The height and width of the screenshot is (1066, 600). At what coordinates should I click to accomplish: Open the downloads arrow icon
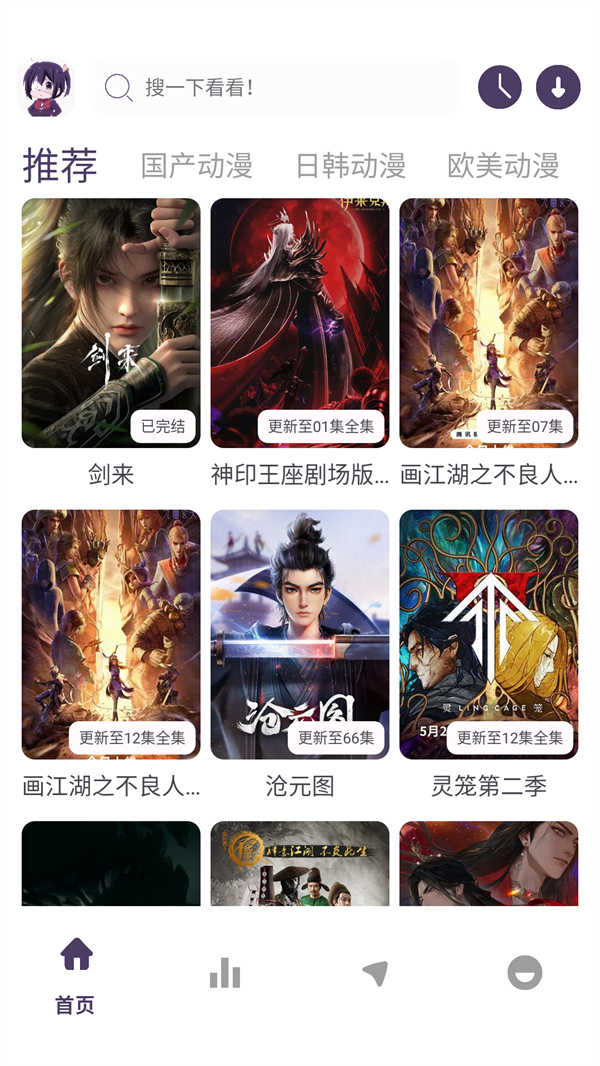click(x=558, y=88)
